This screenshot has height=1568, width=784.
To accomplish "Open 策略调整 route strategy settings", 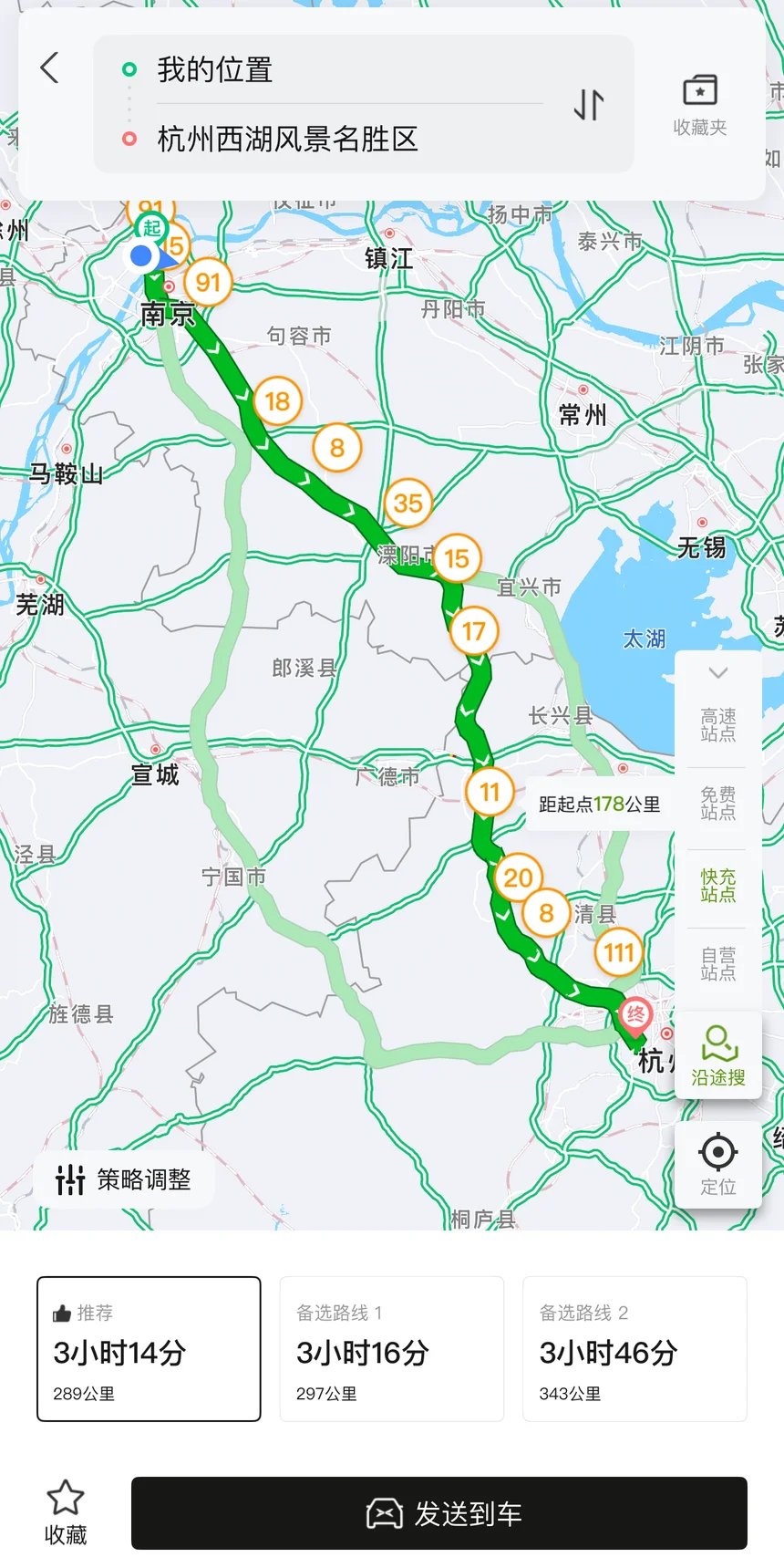I will 124,1179.
